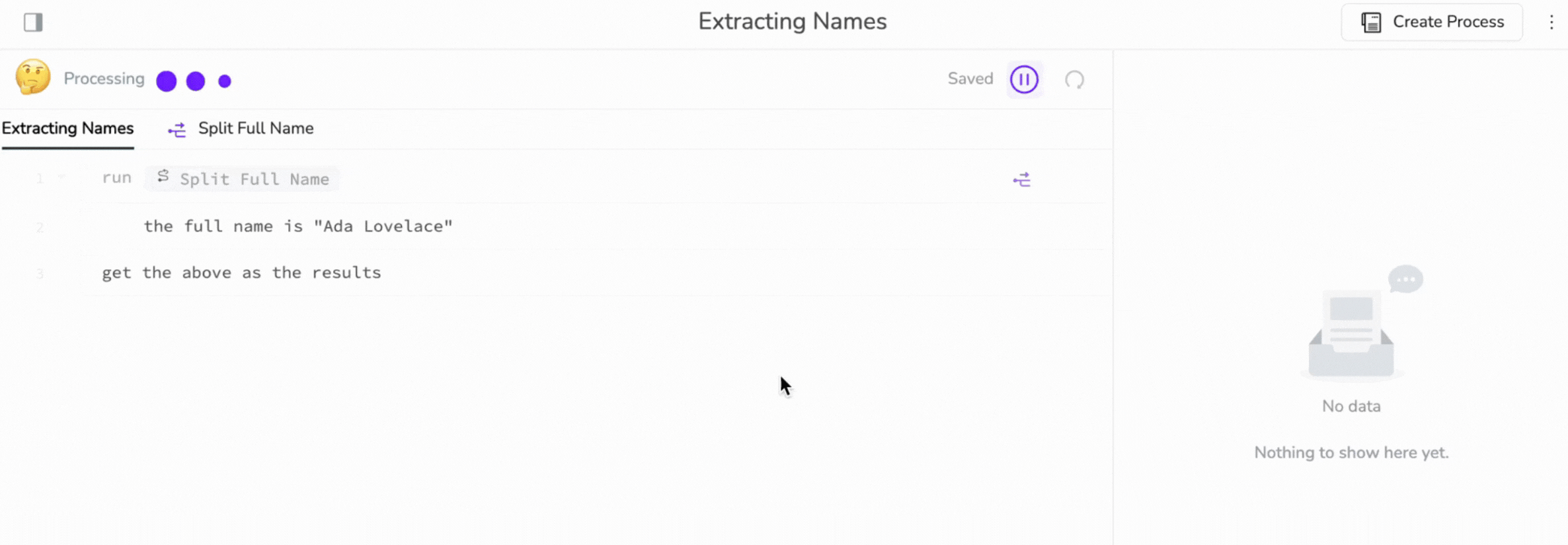Open the three-dot overflow menu
Image resolution: width=1568 pixels, height=545 pixels.
[1551, 22]
